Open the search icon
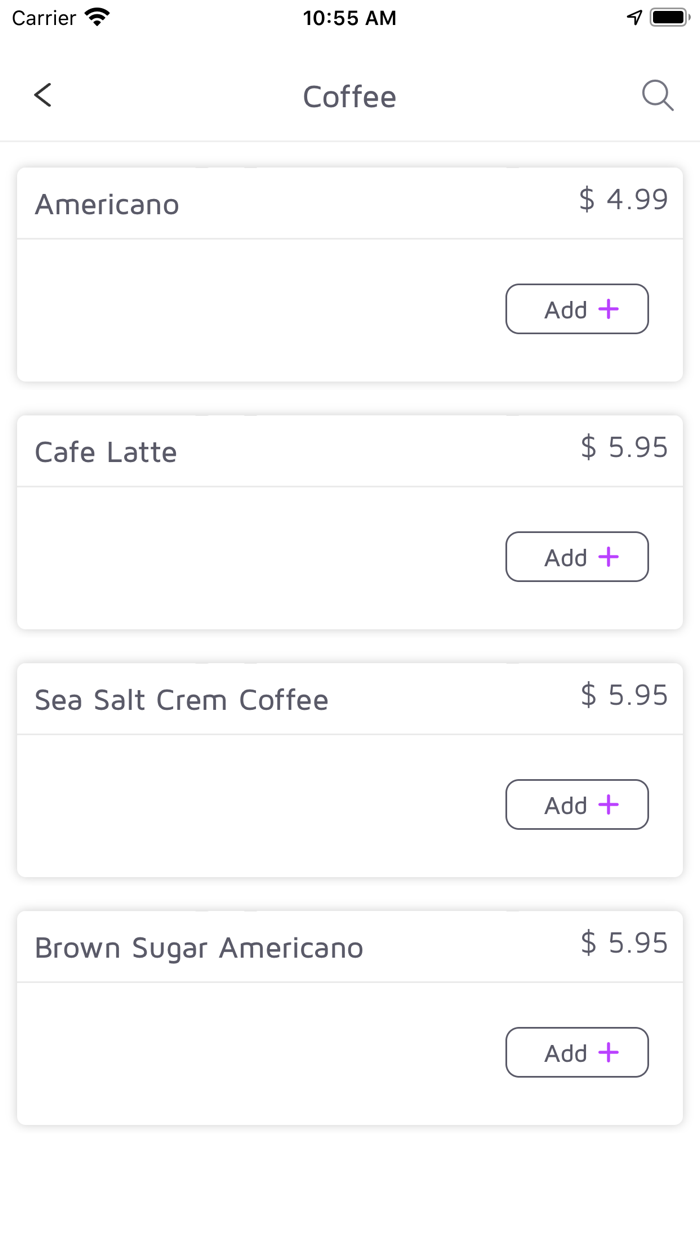 [657, 96]
